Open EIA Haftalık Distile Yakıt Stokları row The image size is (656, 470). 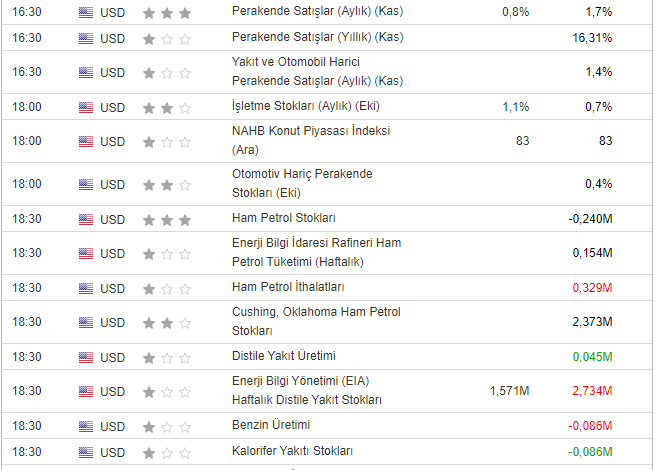coord(307,390)
